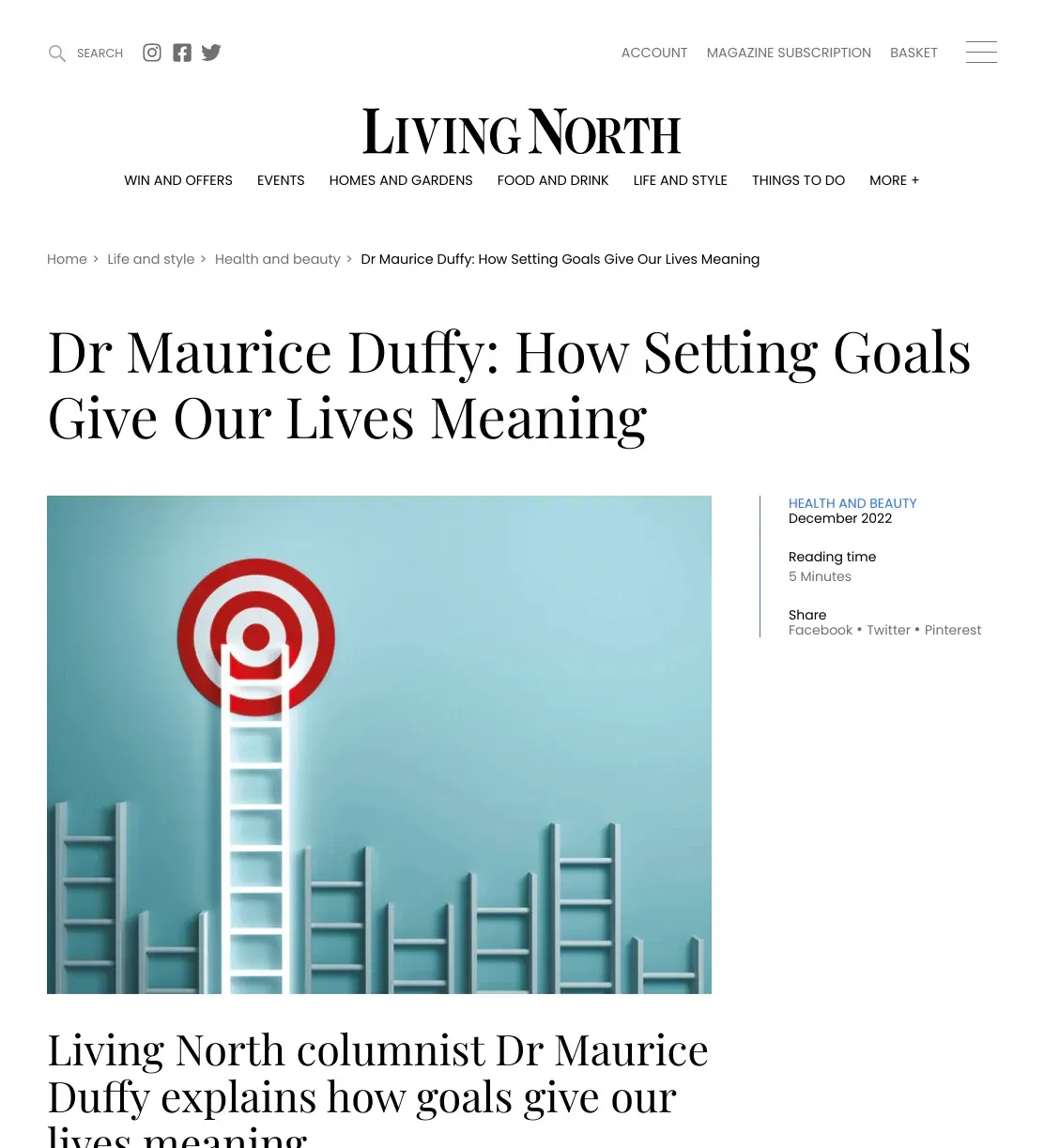The width and height of the screenshot is (1044, 1148).
Task: Open the Events section
Action: 281,180
